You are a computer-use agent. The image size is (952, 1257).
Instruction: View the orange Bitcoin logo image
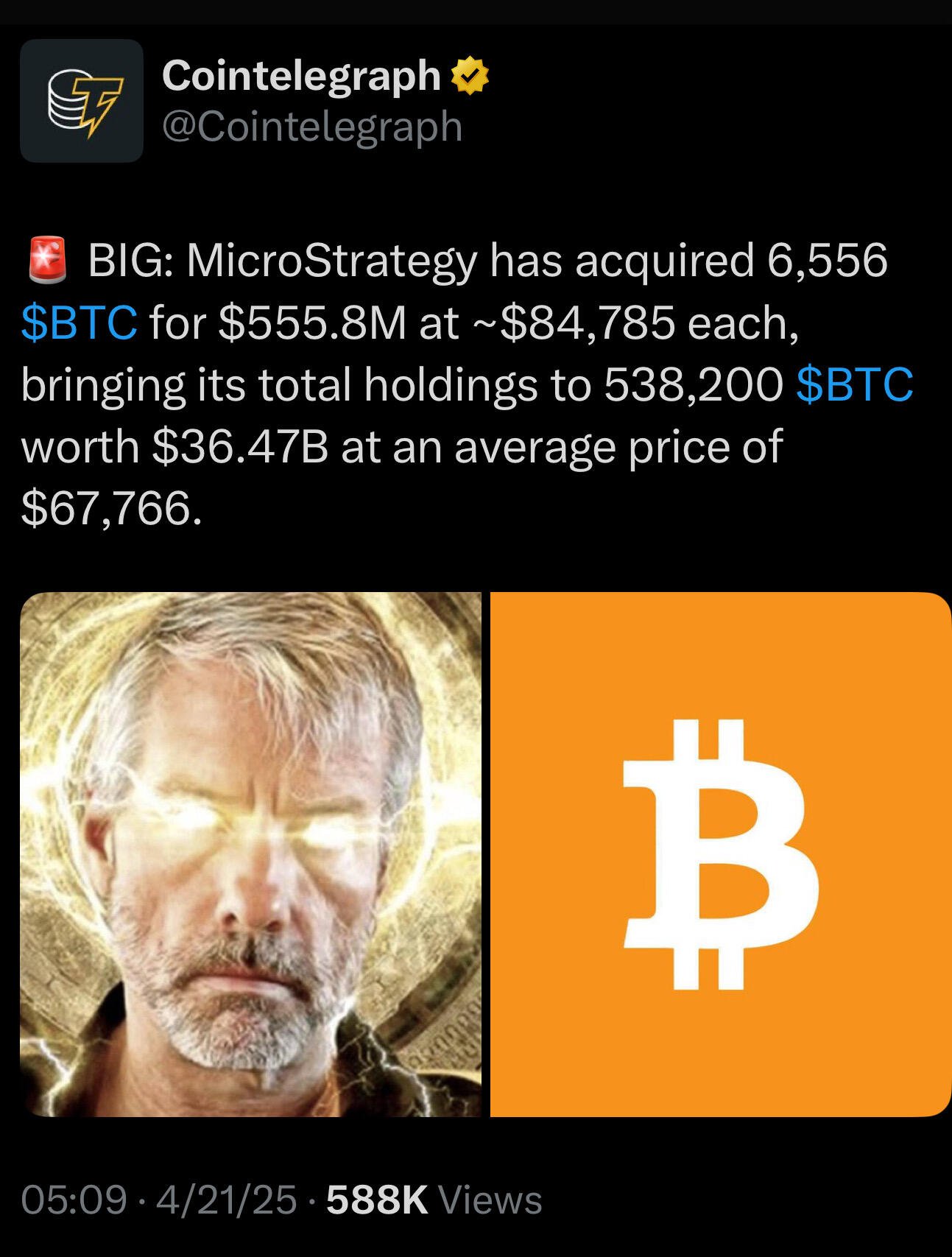720,854
